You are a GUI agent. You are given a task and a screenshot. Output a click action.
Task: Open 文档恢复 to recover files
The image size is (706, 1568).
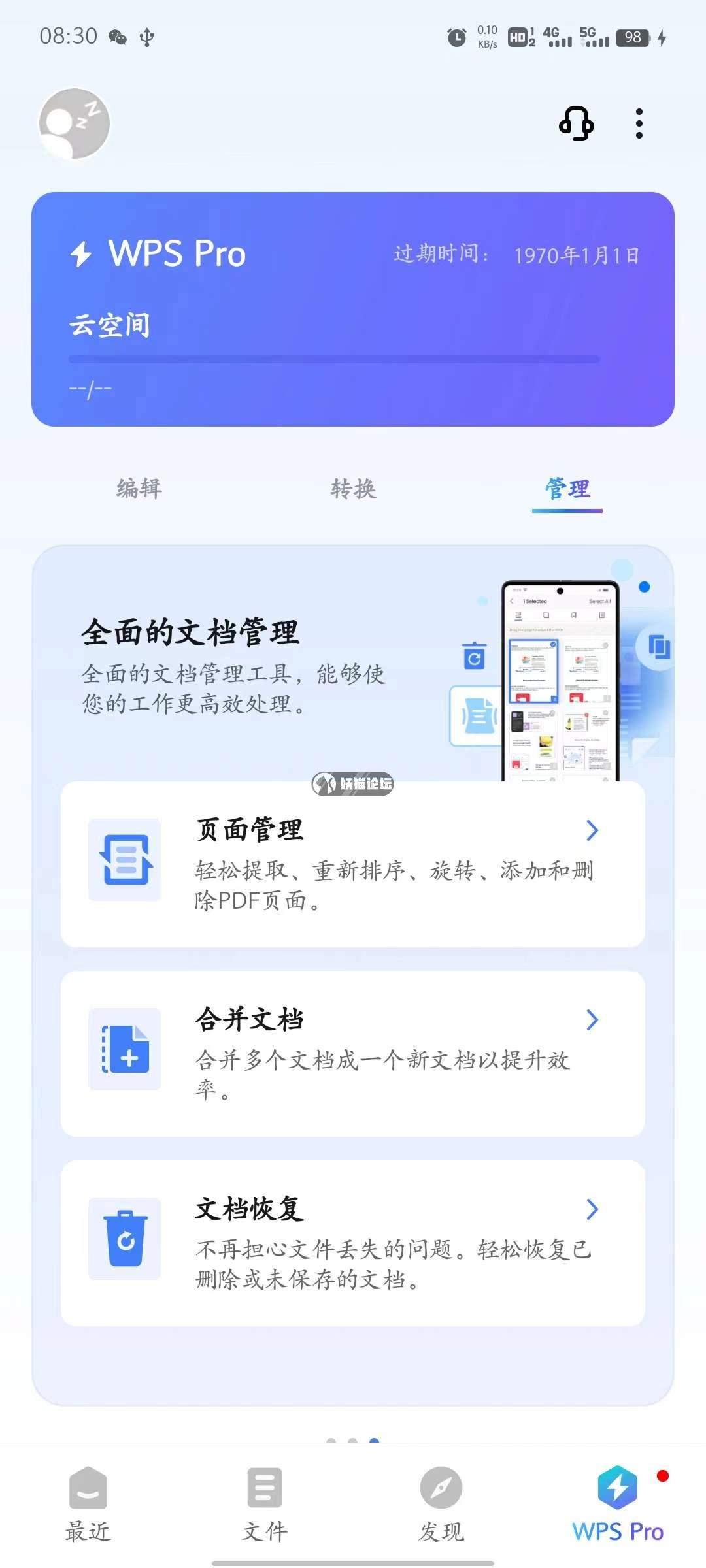pyautogui.click(x=353, y=1243)
